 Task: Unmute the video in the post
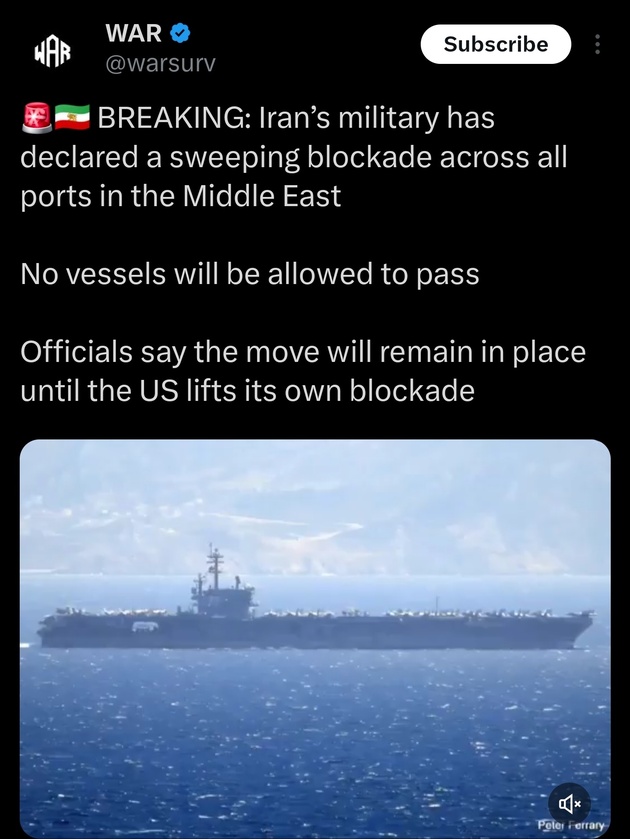click(x=568, y=802)
